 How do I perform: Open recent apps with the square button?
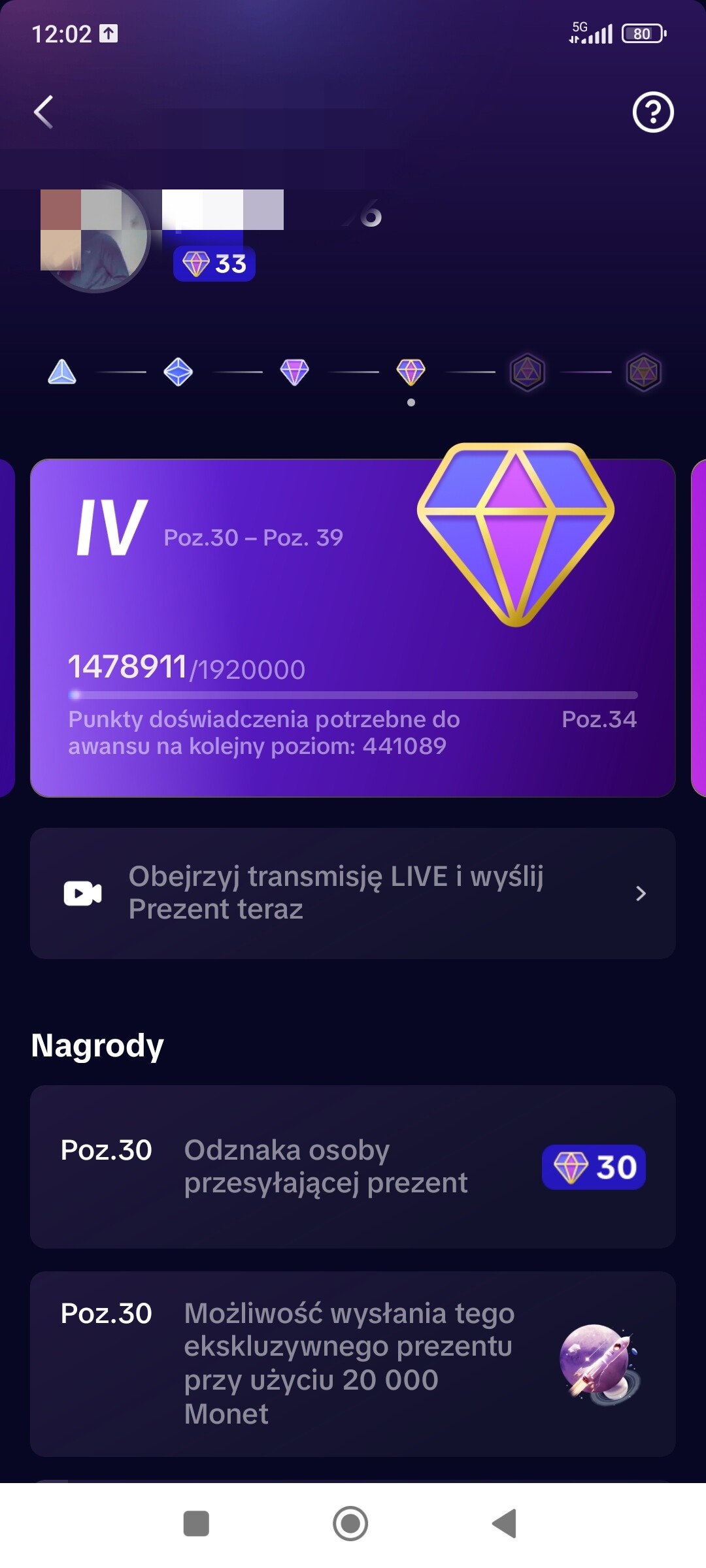coord(196,1524)
